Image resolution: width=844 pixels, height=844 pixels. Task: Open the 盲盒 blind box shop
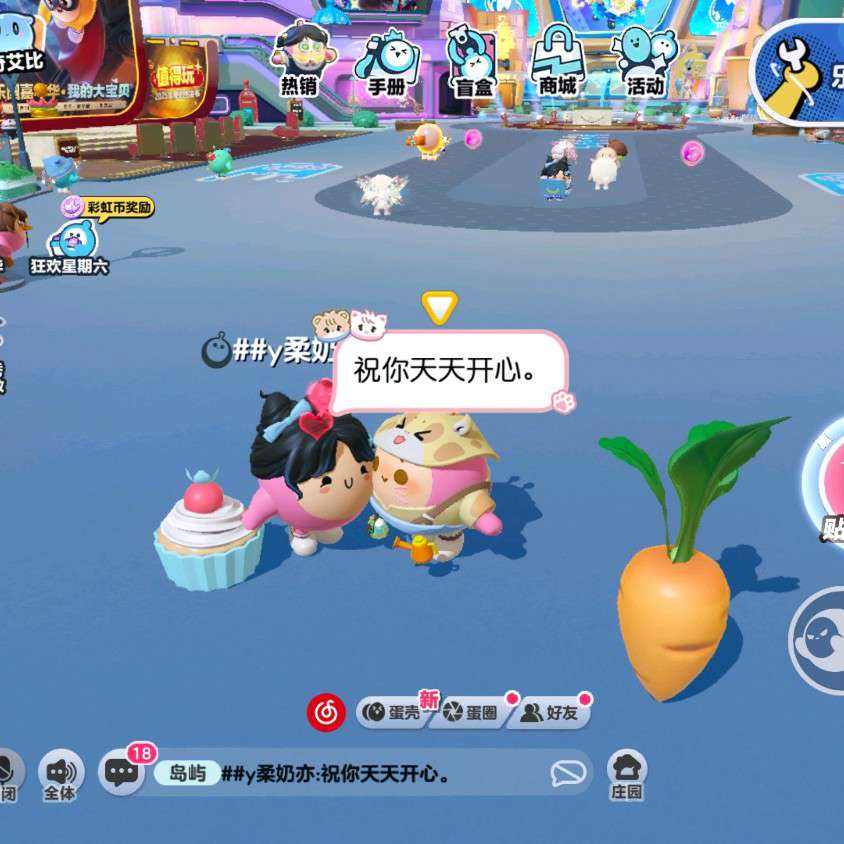(x=473, y=60)
